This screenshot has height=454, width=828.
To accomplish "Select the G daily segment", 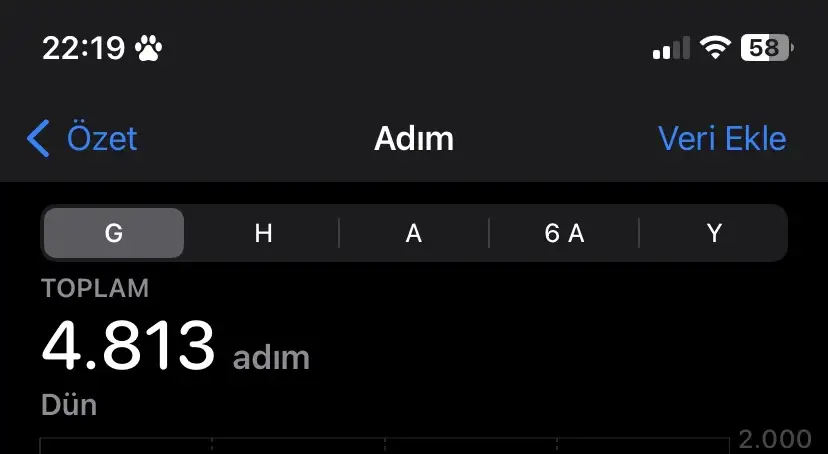I will 114,234.
